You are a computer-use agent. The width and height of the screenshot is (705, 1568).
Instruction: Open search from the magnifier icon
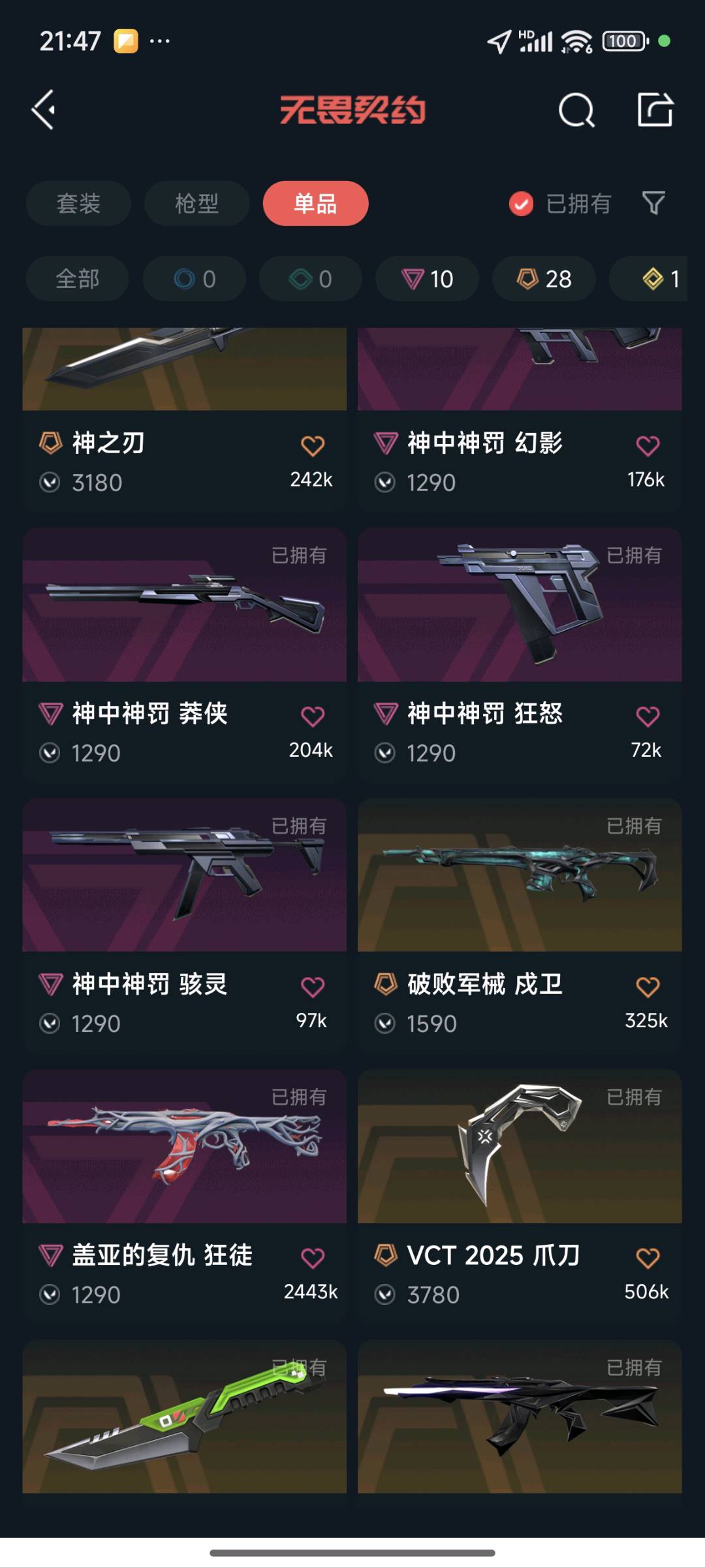[x=576, y=110]
